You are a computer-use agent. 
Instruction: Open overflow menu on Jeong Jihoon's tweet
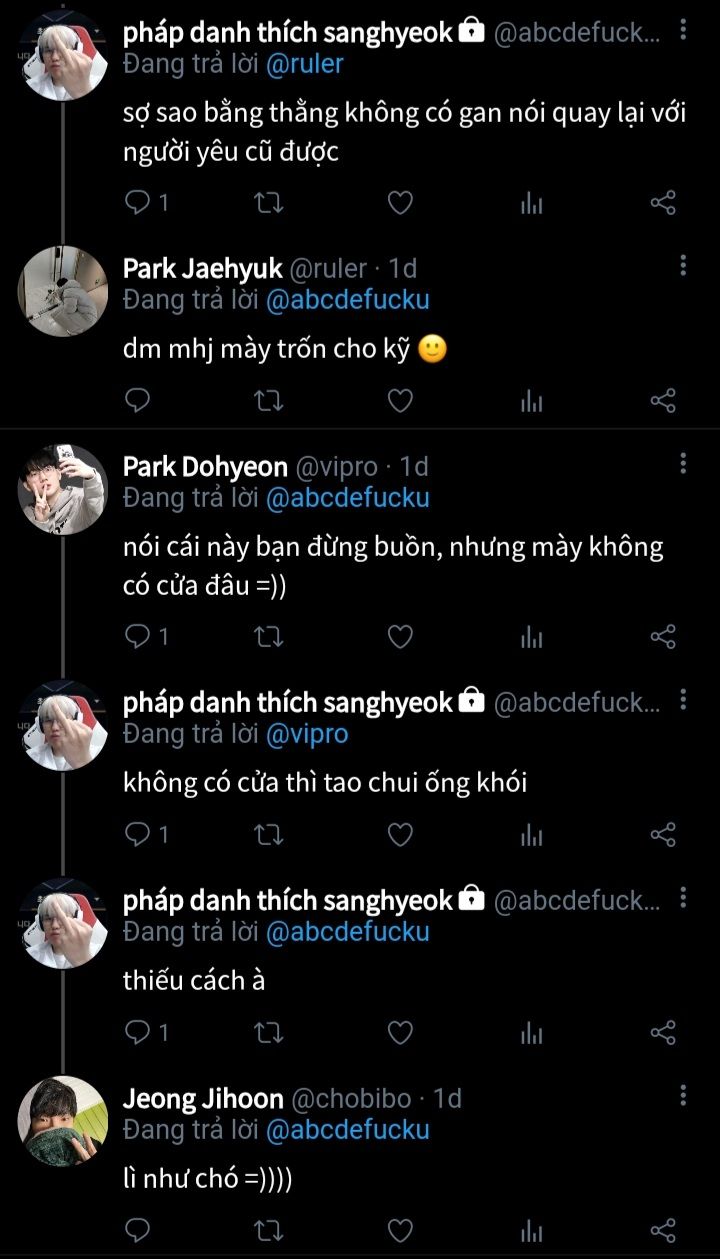tap(683, 1095)
